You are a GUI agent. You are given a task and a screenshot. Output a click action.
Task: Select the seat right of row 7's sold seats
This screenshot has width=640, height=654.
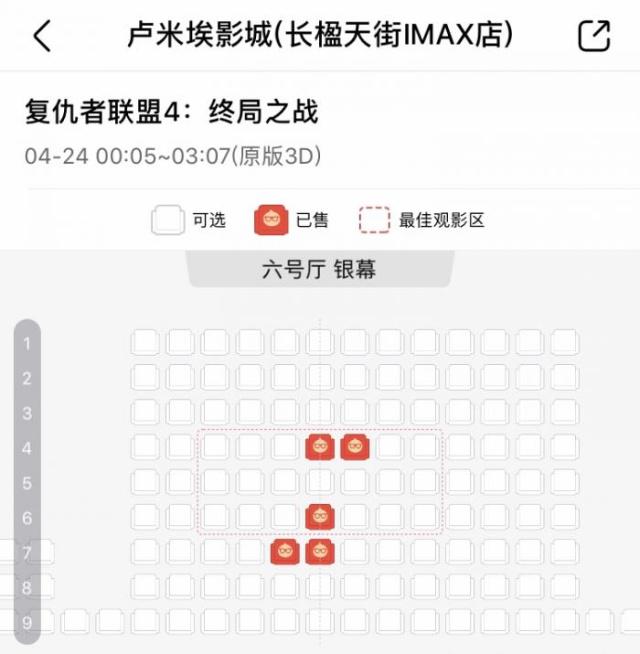[355, 552]
